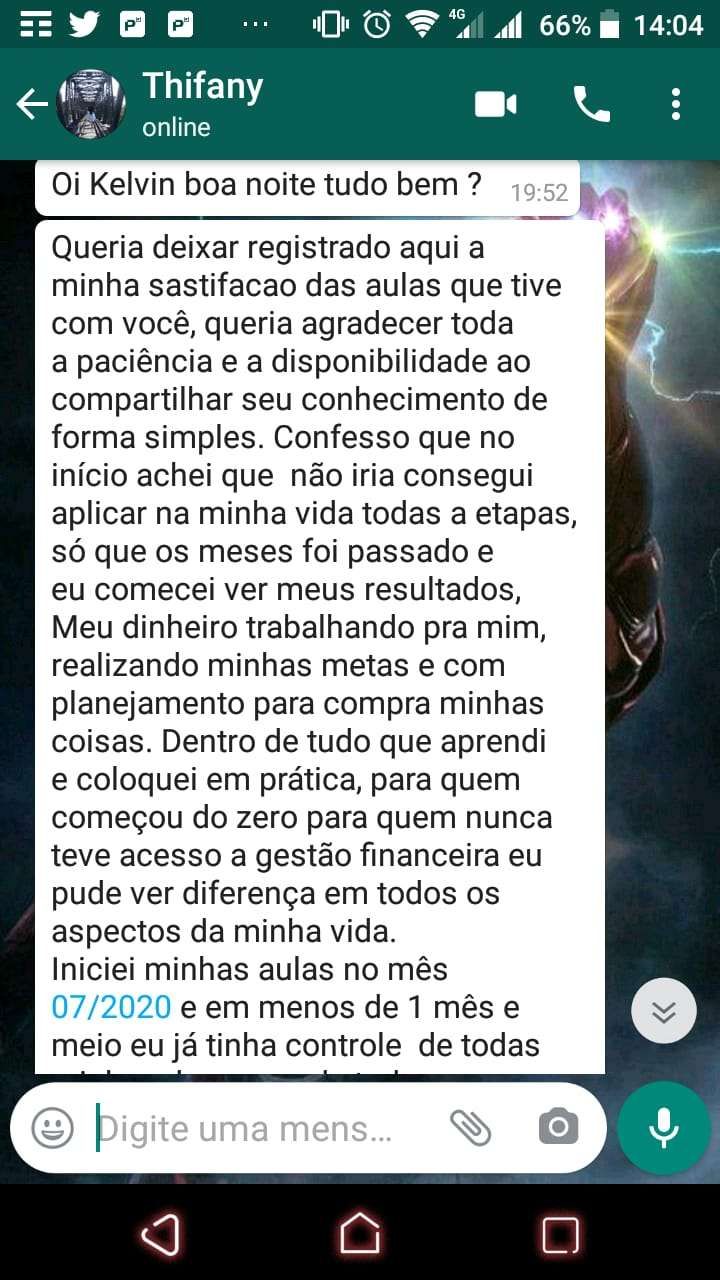Viewport: 720px width, 1280px height.
Task: Open the emoji picker
Action: 52,1128
